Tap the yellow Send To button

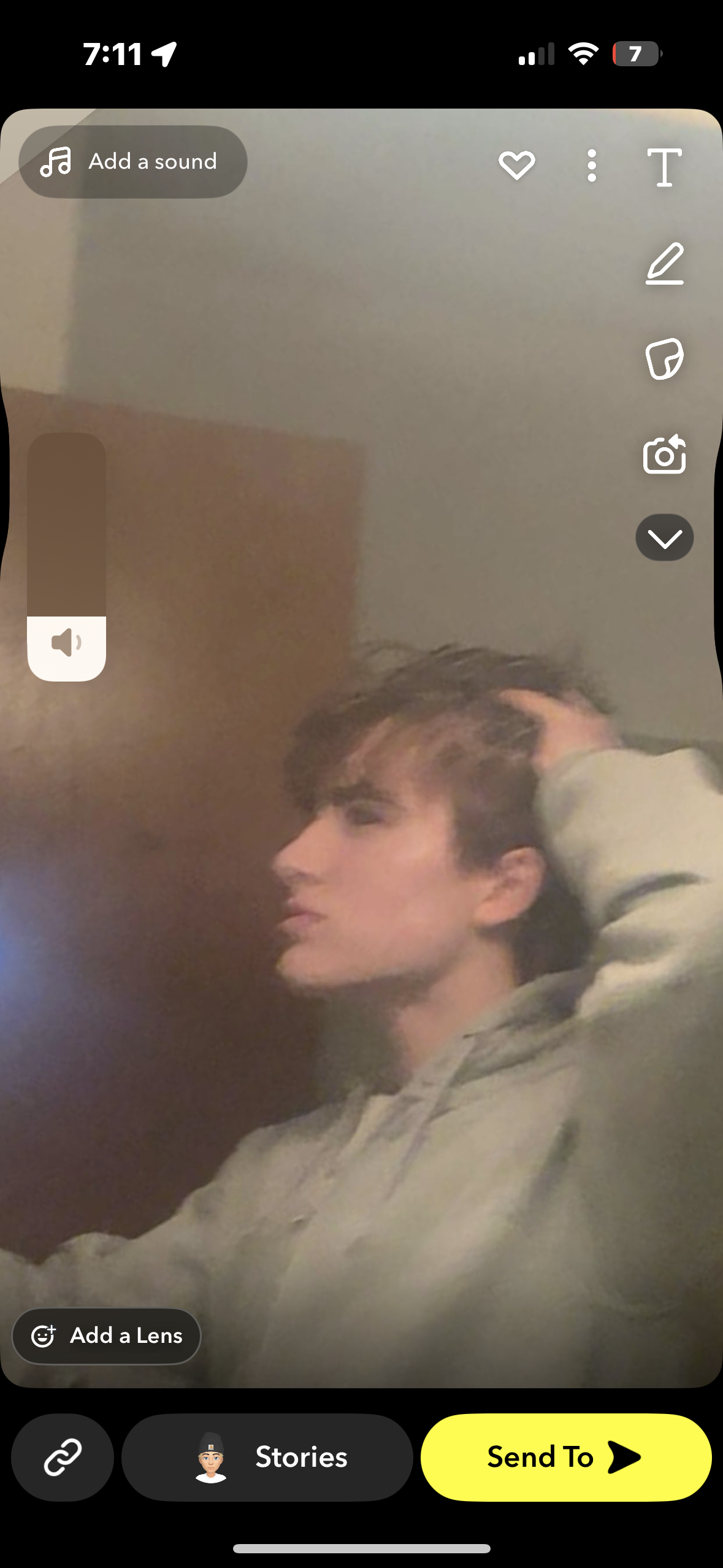565,1457
